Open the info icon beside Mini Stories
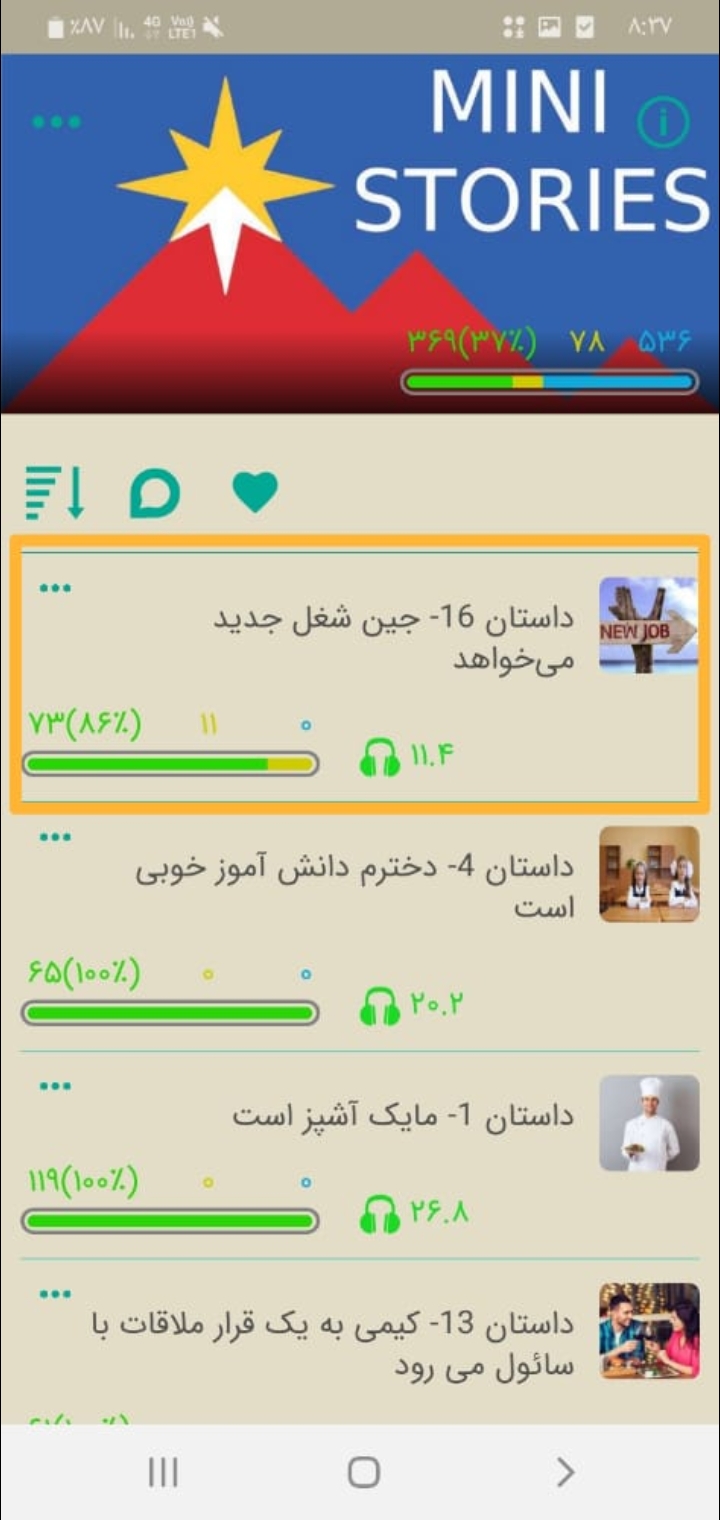 tap(663, 123)
